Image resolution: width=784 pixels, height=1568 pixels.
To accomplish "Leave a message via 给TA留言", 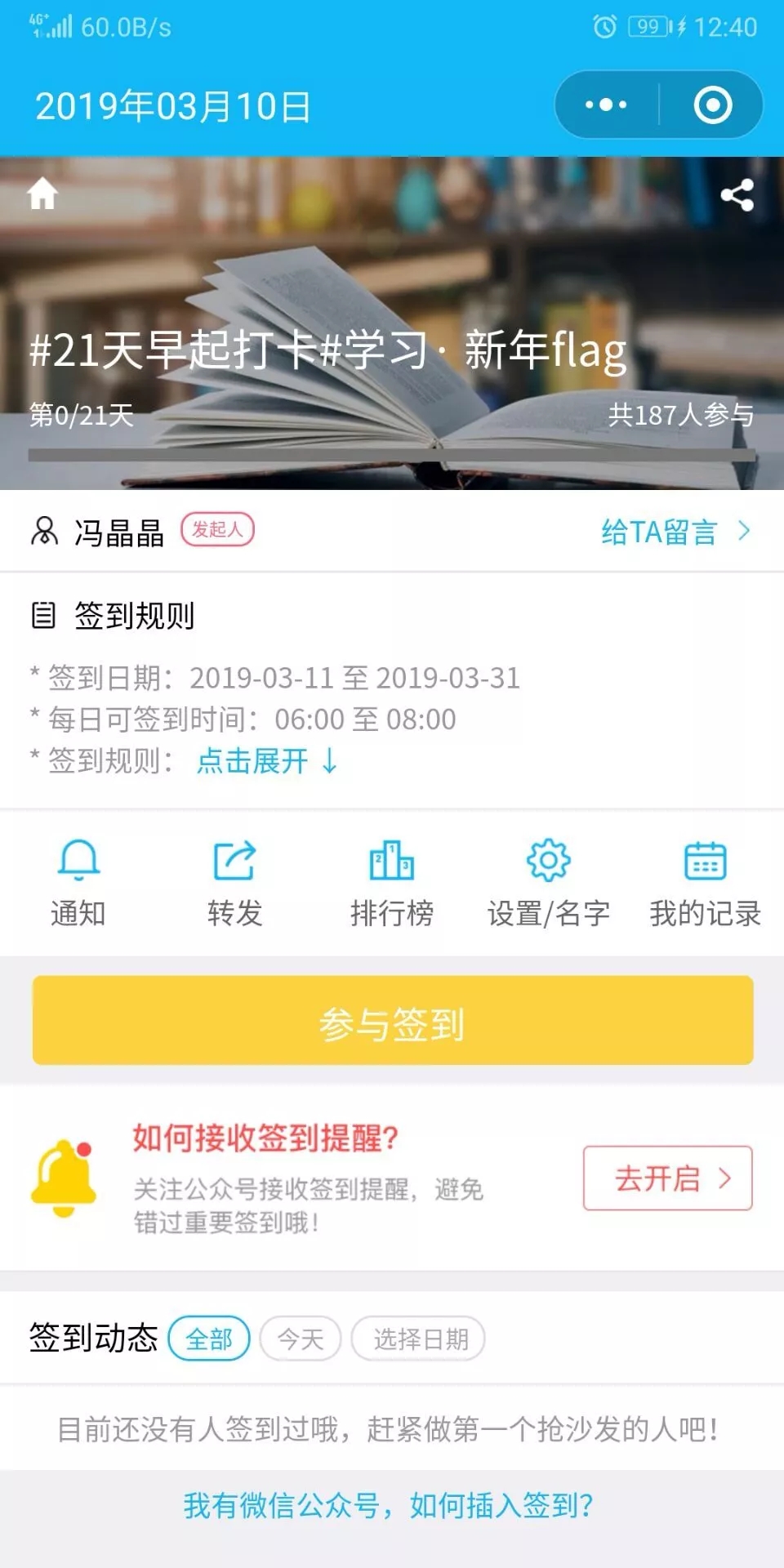I will (675, 532).
